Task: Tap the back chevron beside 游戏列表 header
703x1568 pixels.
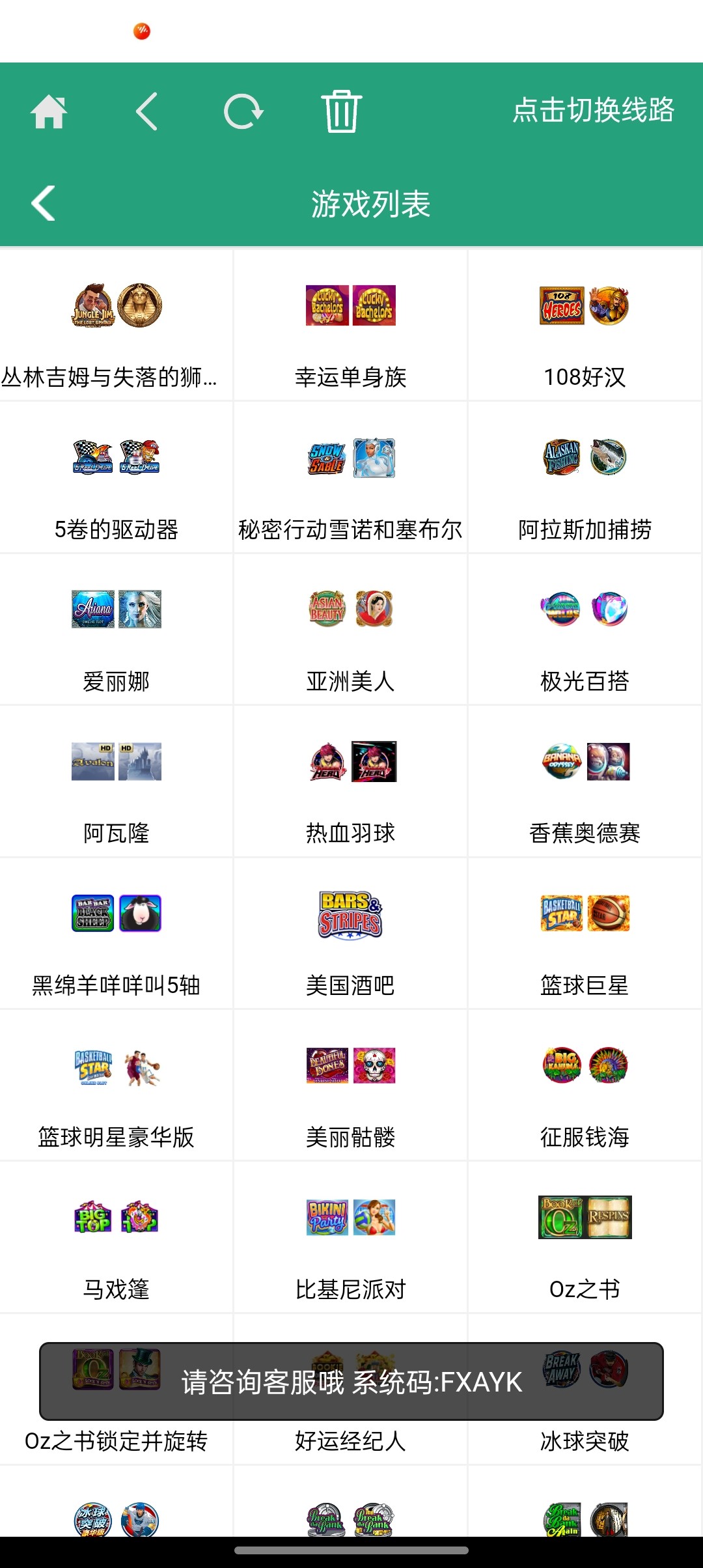Action: [42, 203]
